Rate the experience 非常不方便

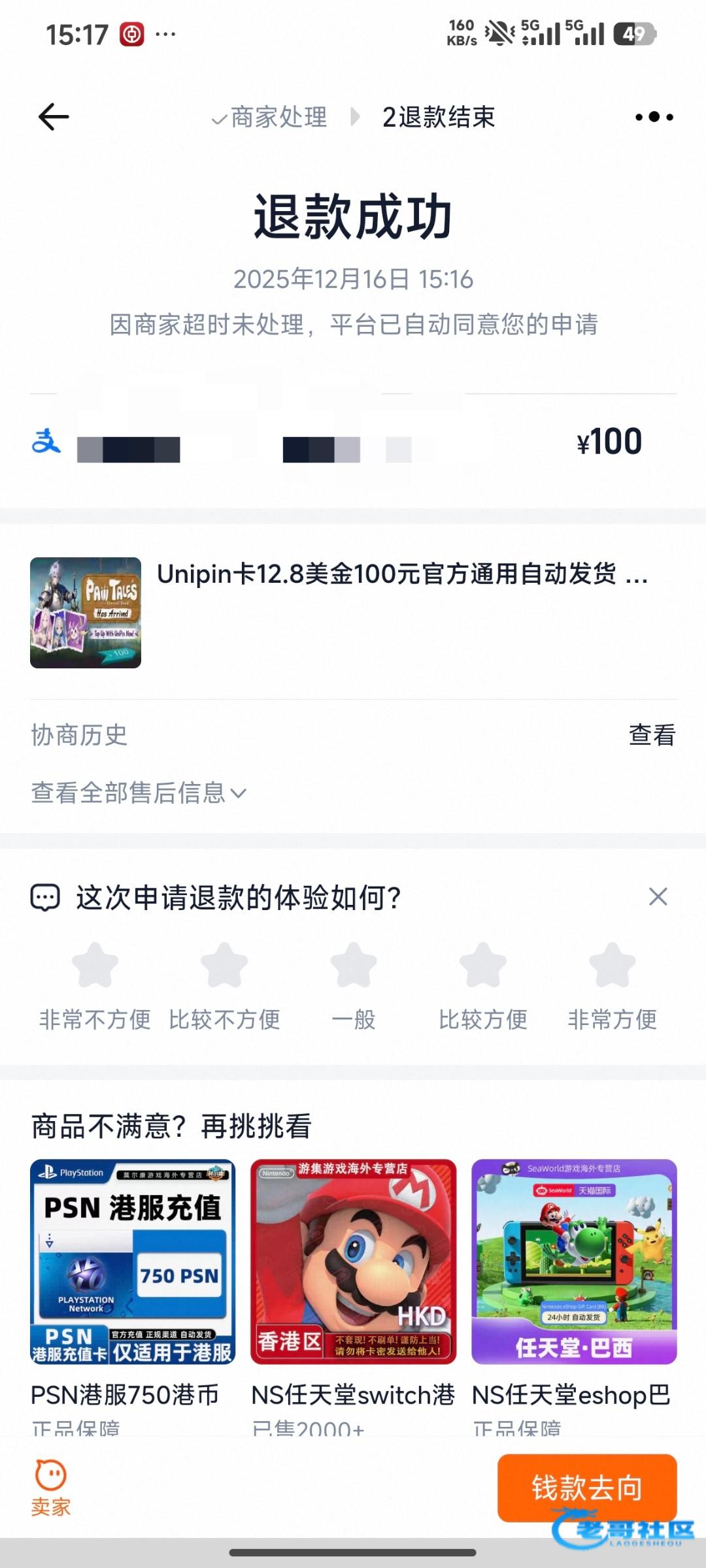(x=95, y=966)
